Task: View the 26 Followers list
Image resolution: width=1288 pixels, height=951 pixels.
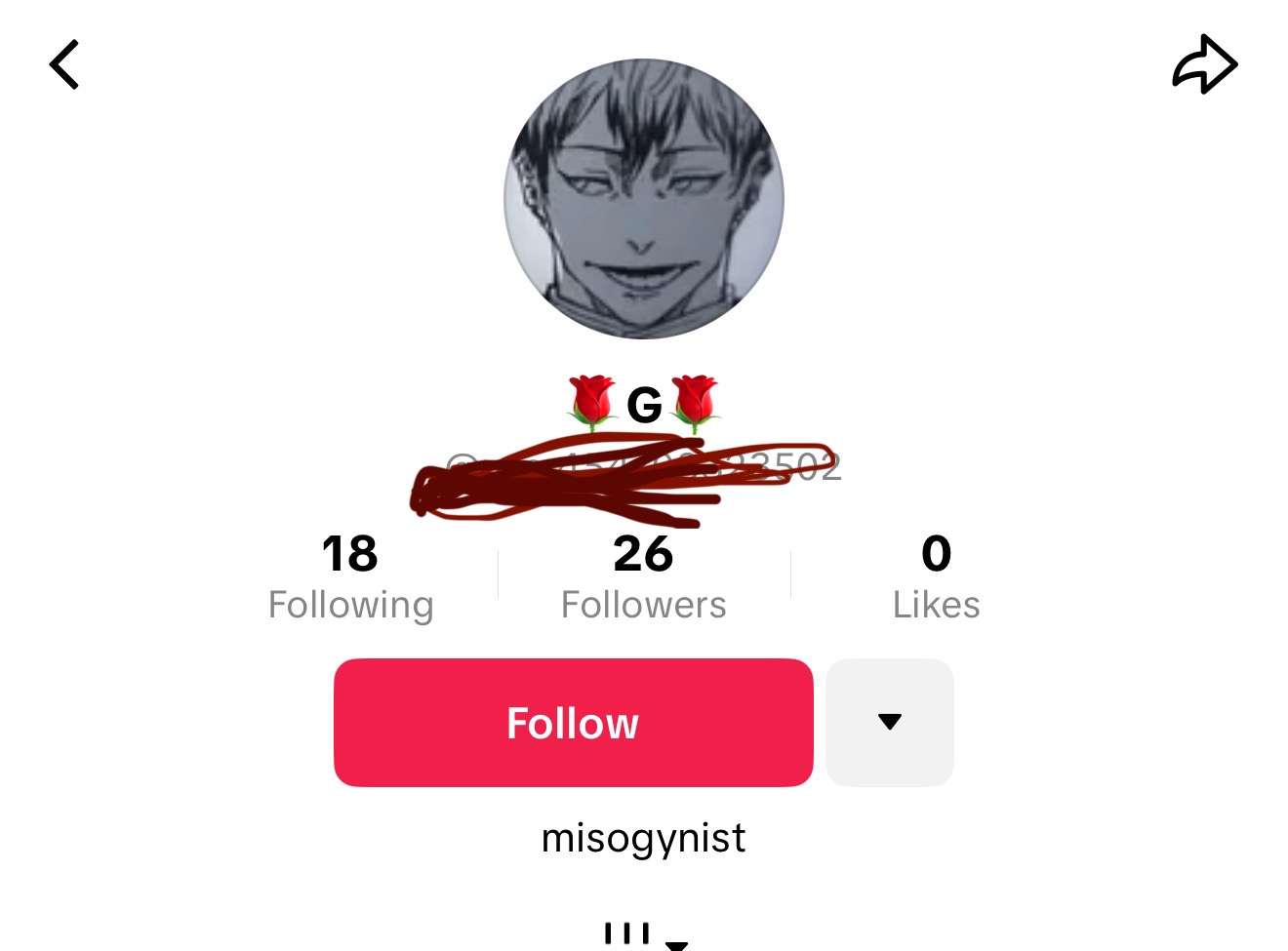Action: click(643, 577)
